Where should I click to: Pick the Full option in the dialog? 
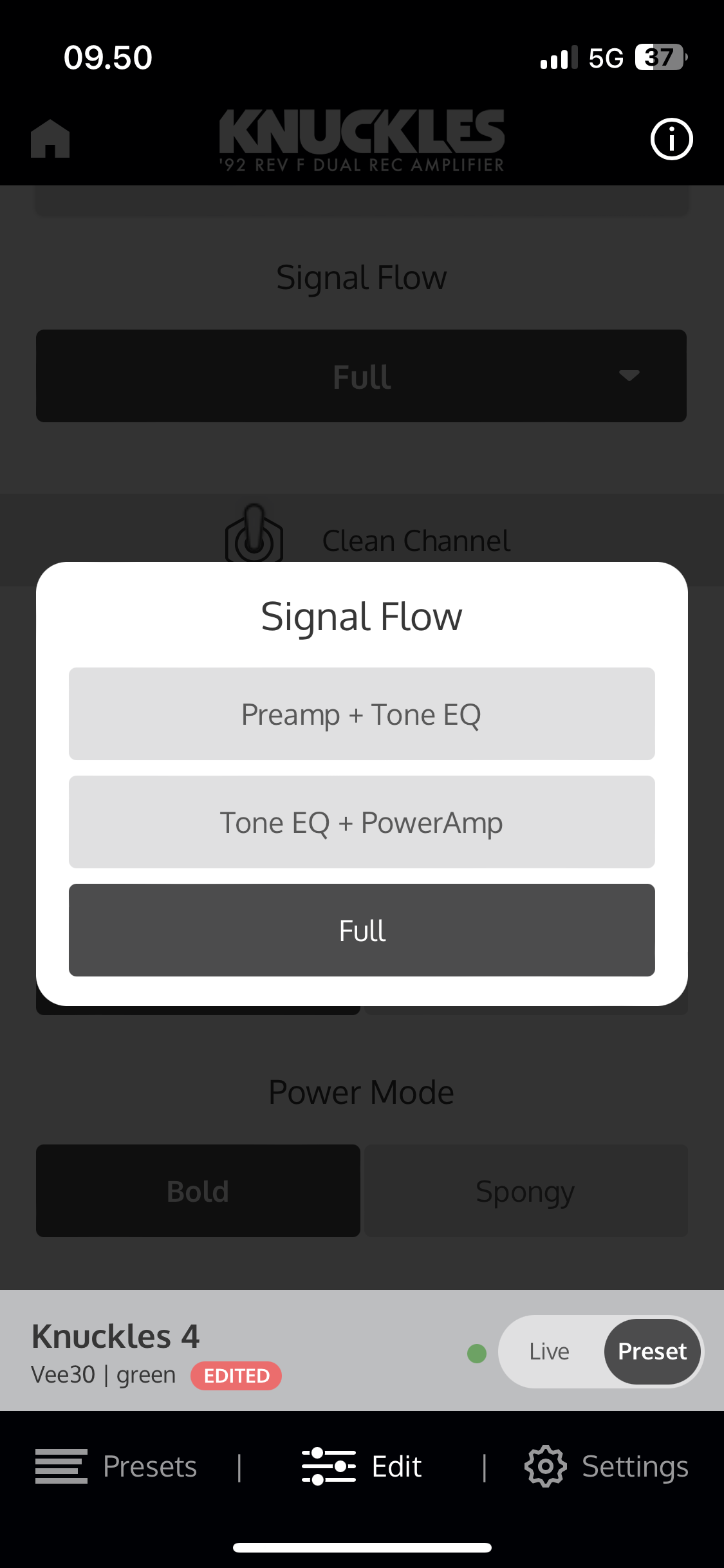click(x=362, y=930)
